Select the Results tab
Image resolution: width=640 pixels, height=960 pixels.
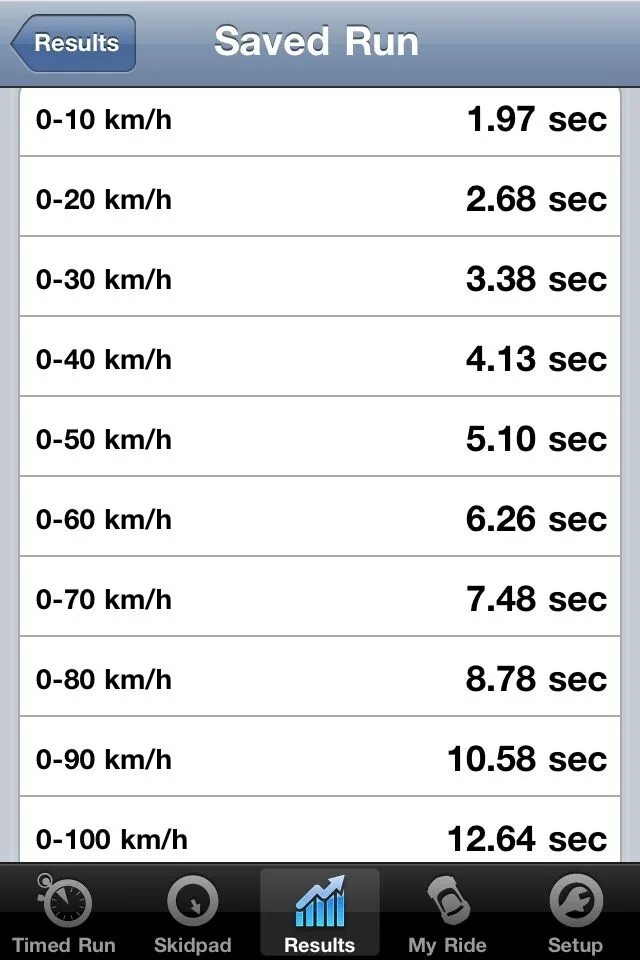click(x=320, y=912)
